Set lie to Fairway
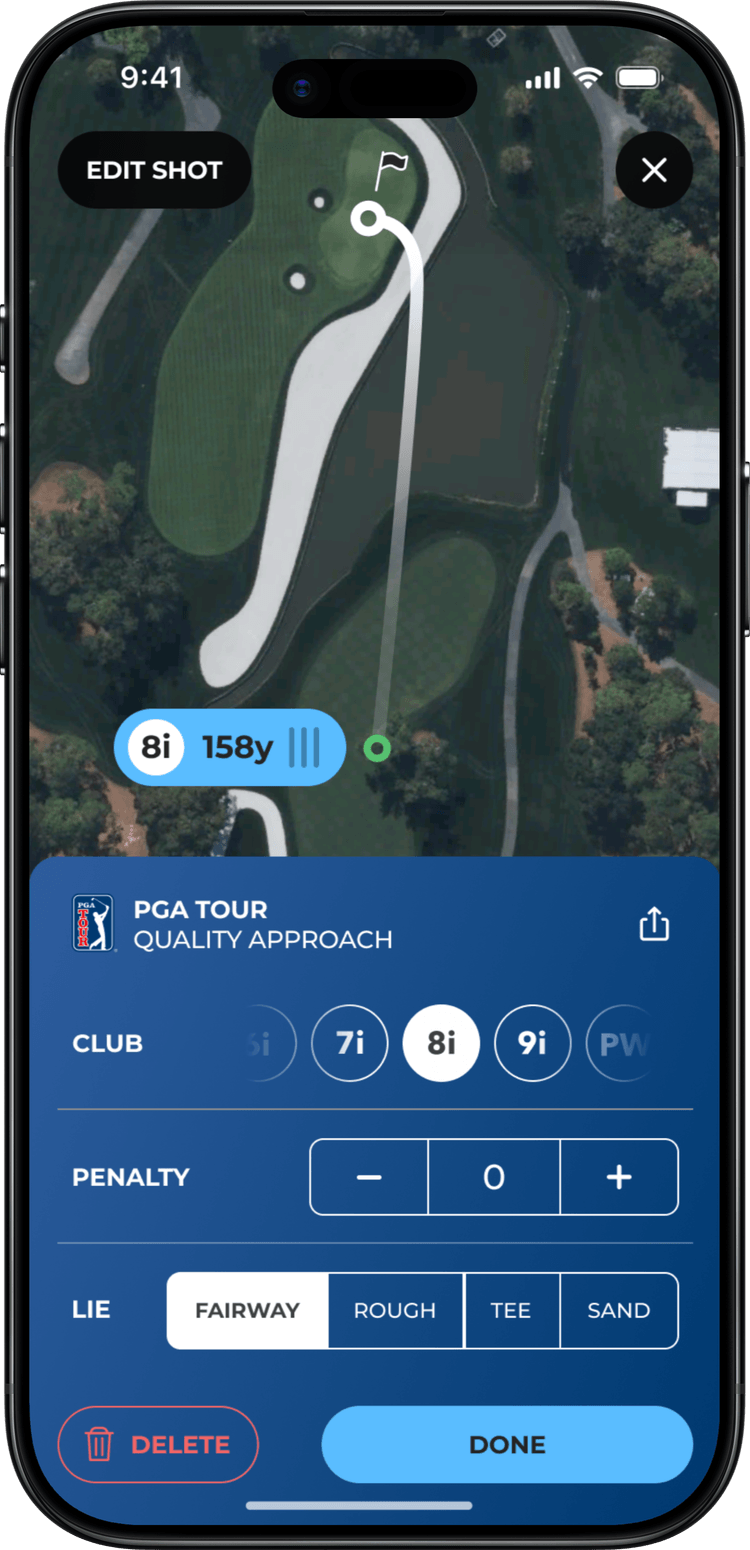The width and height of the screenshot is (750, 1550). pyautogui.click(x=247, y=1310)
